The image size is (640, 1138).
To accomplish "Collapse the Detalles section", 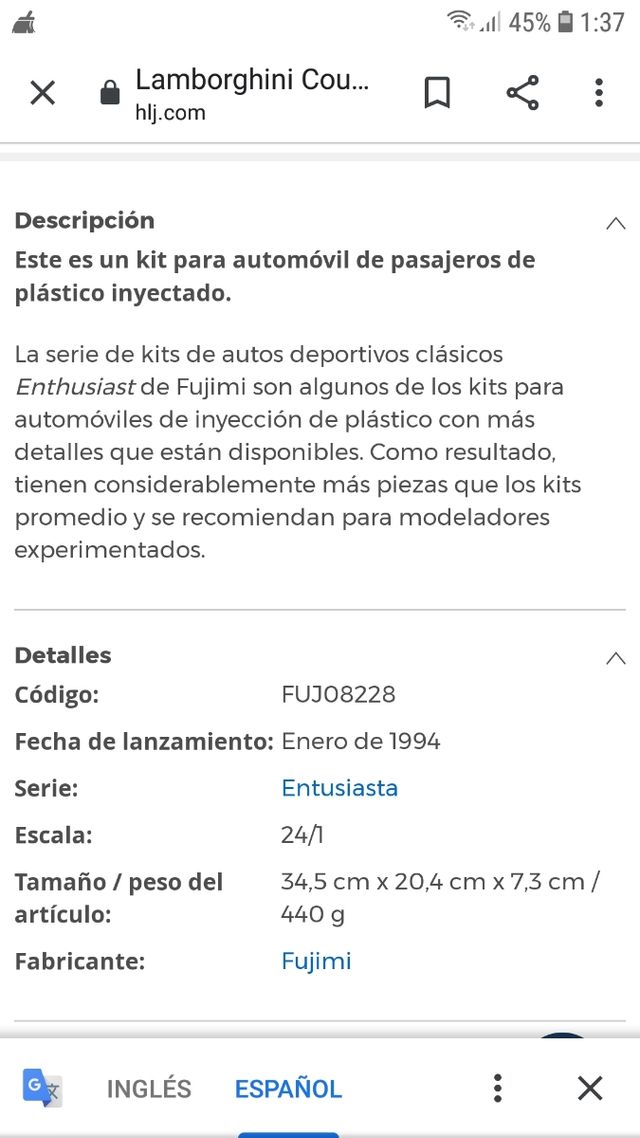I will (x=615, y=658).
